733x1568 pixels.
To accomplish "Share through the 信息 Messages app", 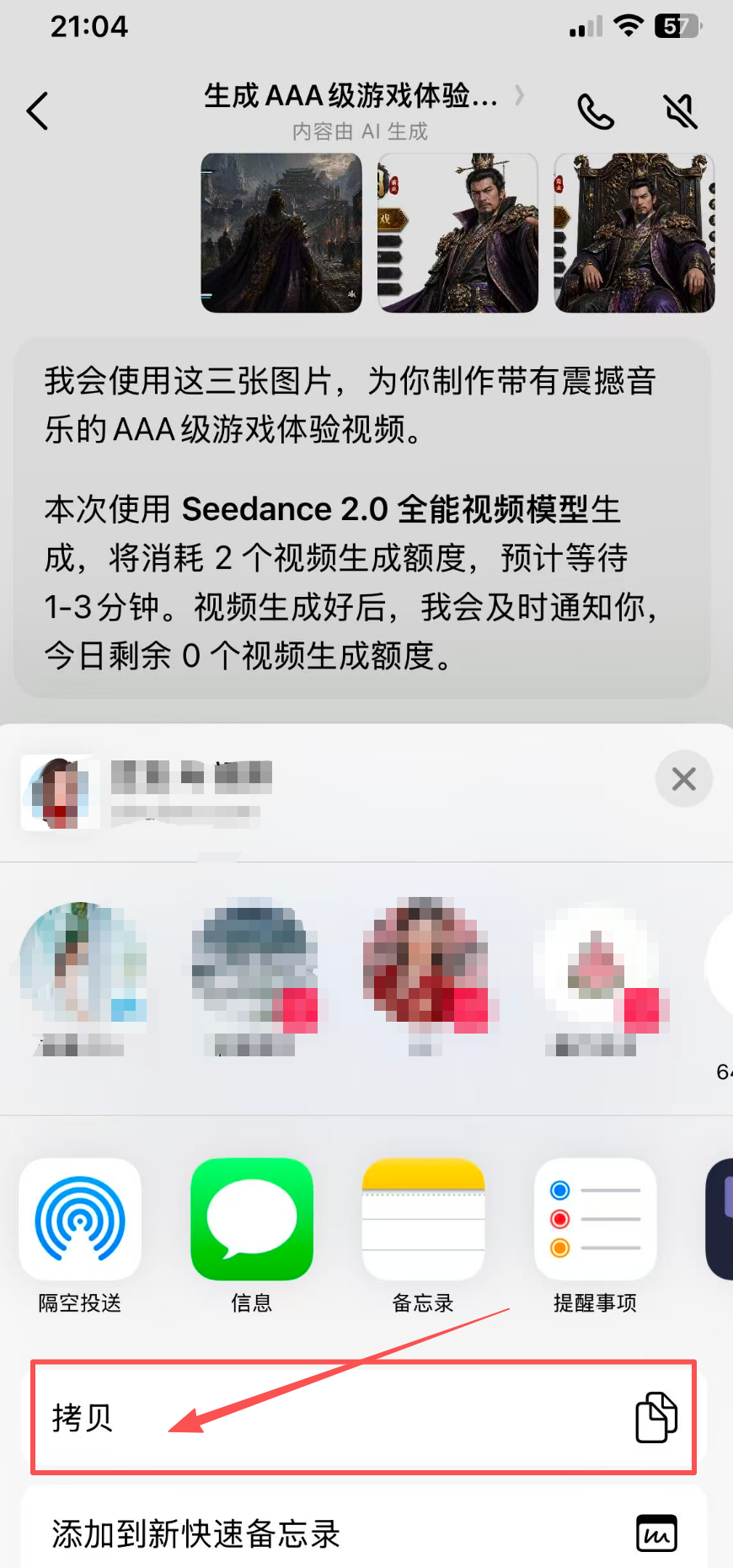I will (x=252, y=1220).
